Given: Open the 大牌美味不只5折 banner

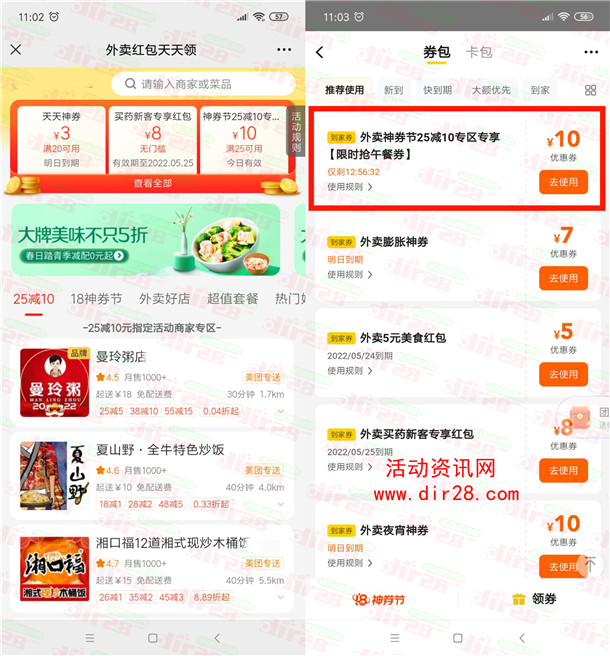Looking at the screenshot, I should coord(147,240).
